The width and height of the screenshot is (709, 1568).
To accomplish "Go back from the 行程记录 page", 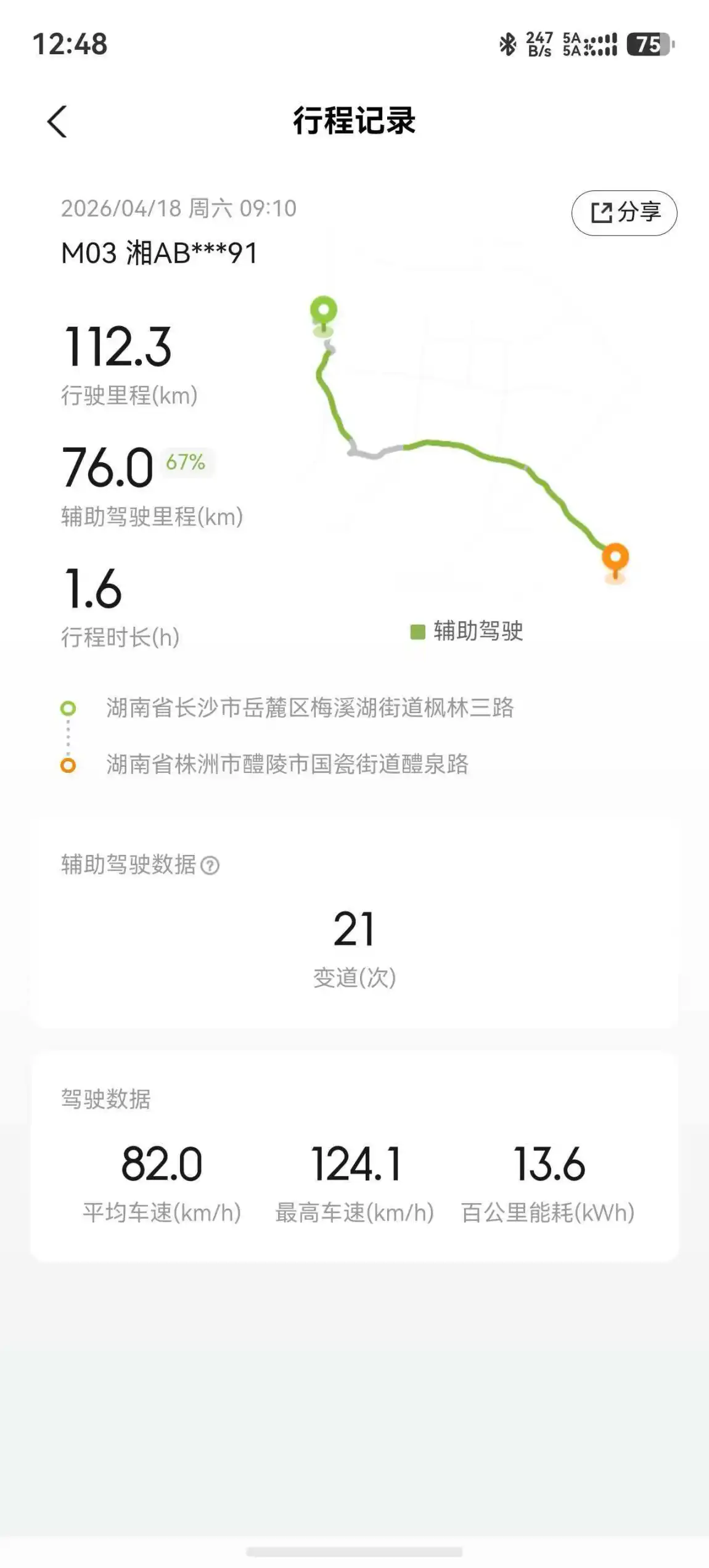I will pyautogui.click(x=57, y=121).
